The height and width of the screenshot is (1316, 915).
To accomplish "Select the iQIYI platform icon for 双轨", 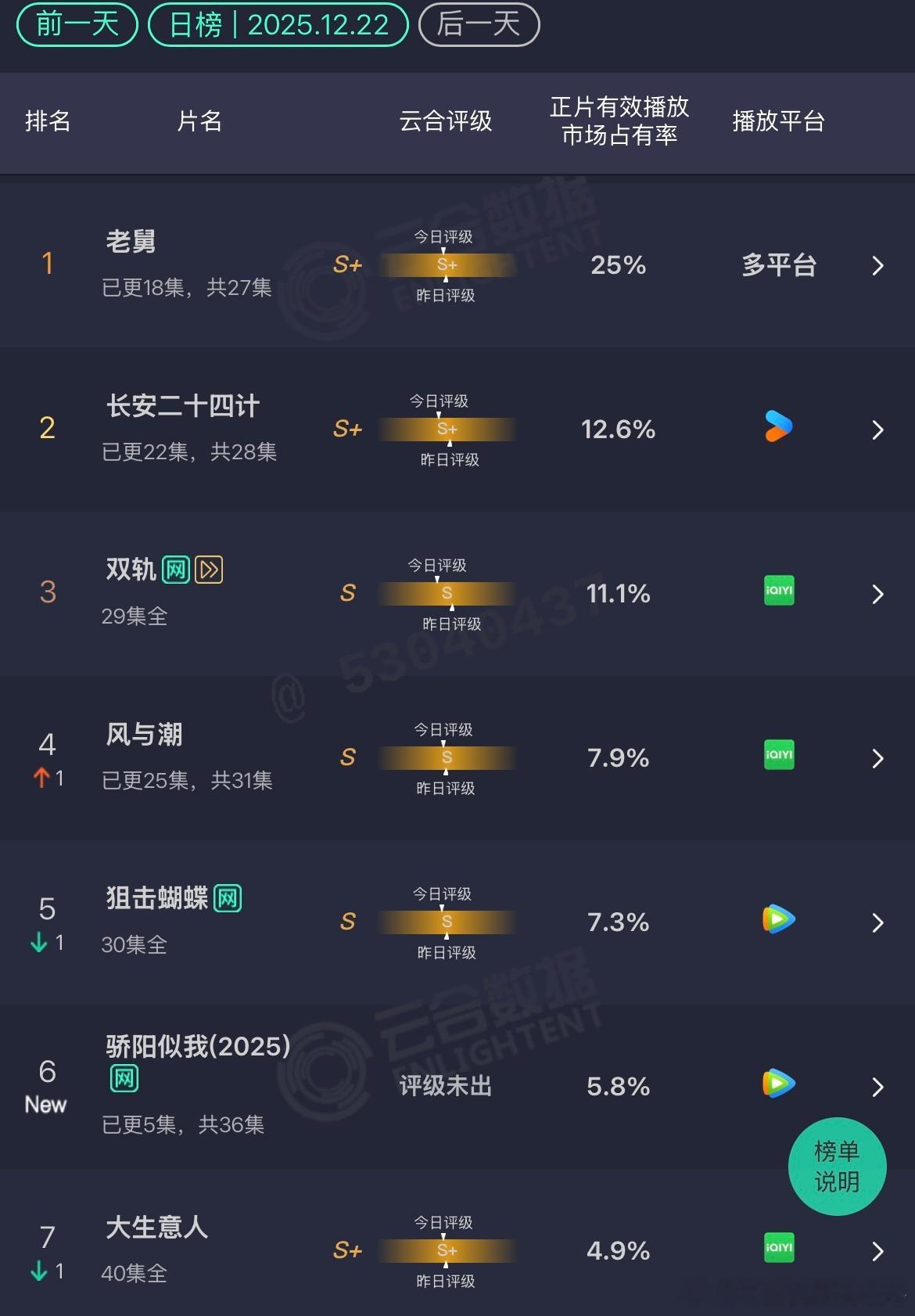I will [777, 592].
